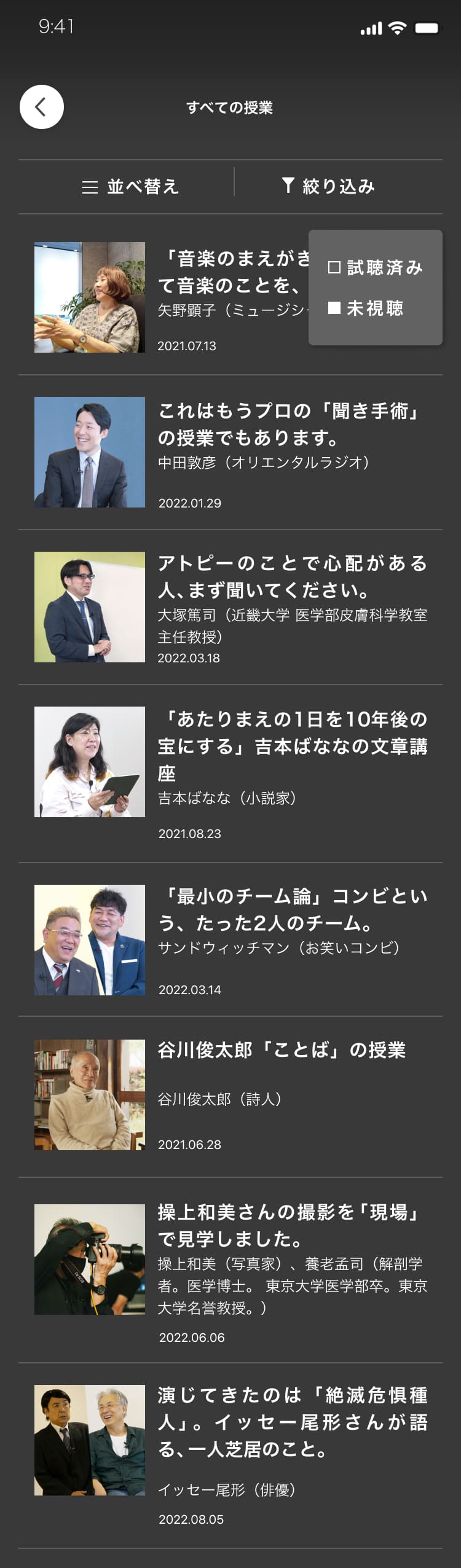Open the 並べ替え sort options

130,186
